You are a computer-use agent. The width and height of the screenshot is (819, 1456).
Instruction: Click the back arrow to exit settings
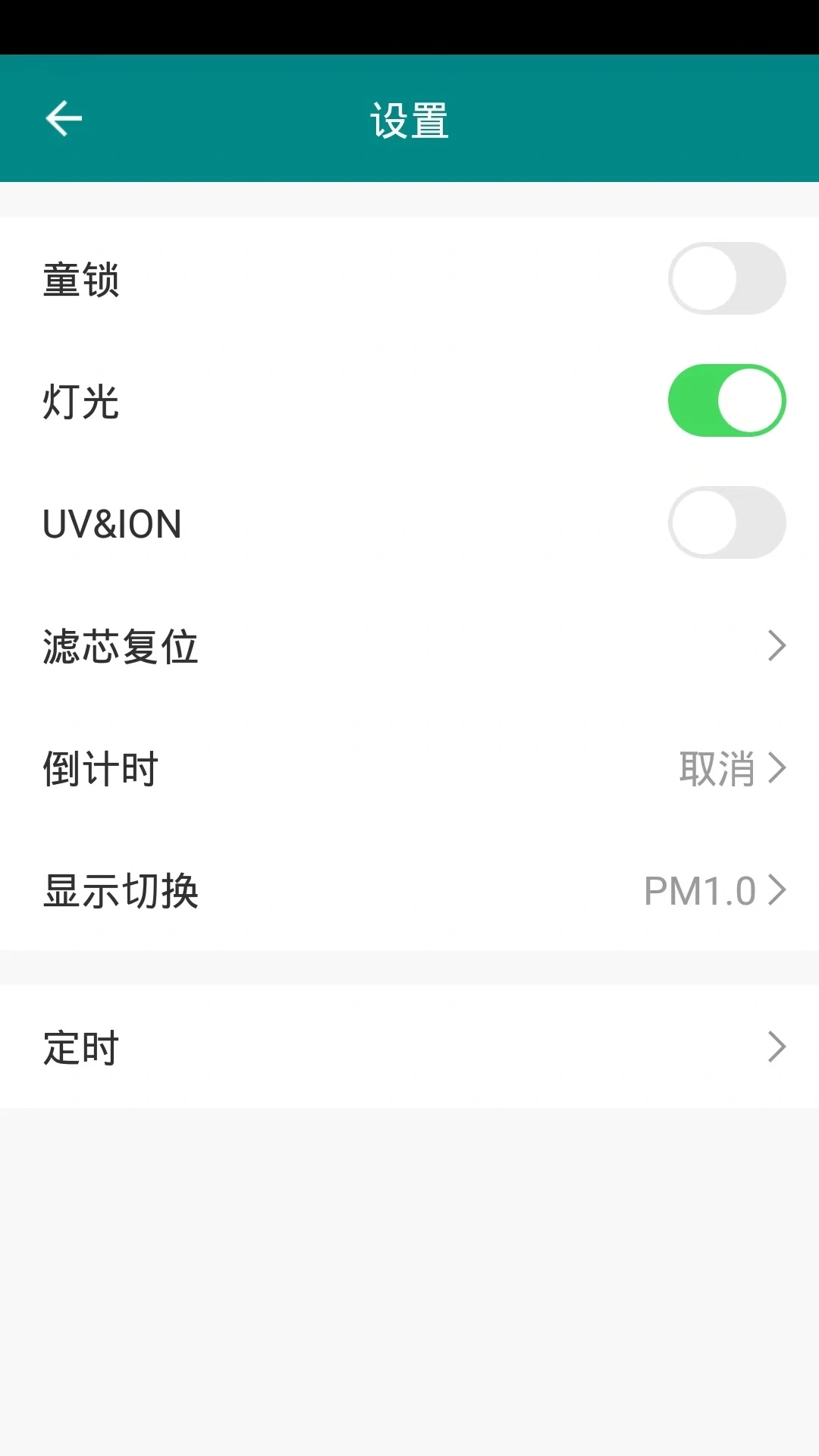point(64,118)
